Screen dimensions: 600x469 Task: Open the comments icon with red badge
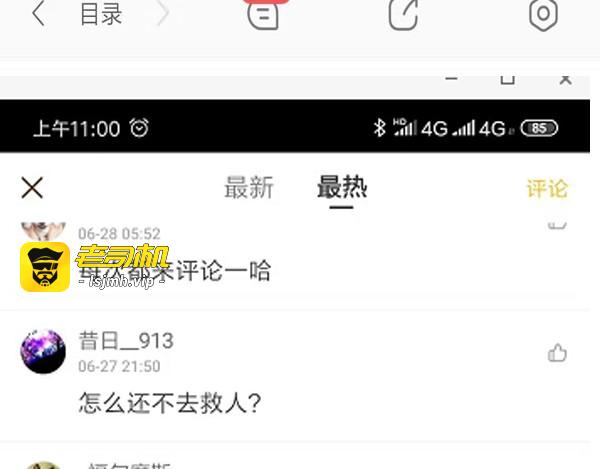pos(264,14)
